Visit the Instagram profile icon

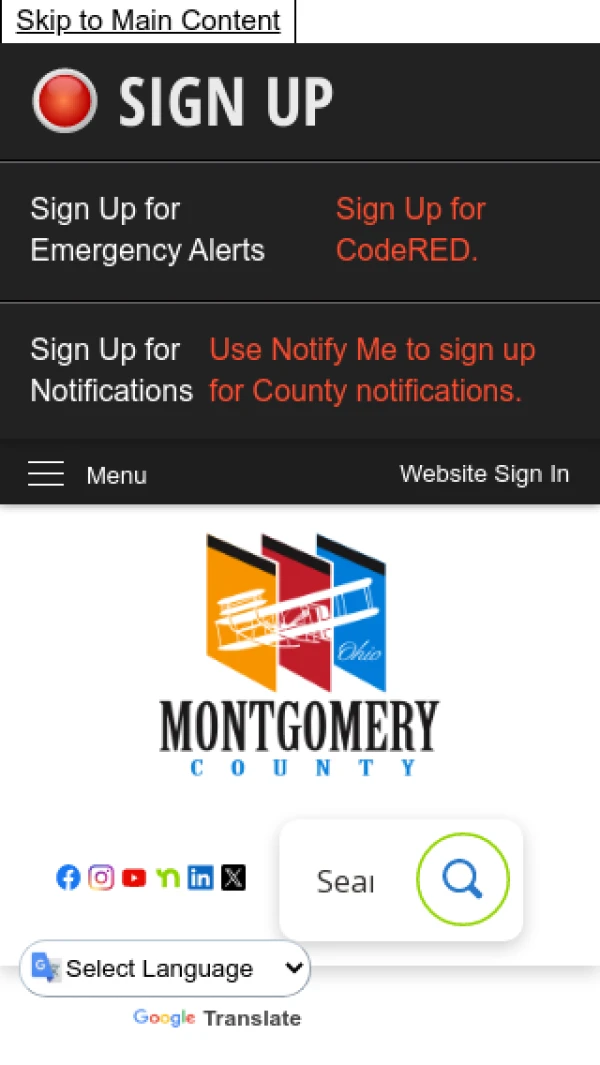tap(101, 878)
